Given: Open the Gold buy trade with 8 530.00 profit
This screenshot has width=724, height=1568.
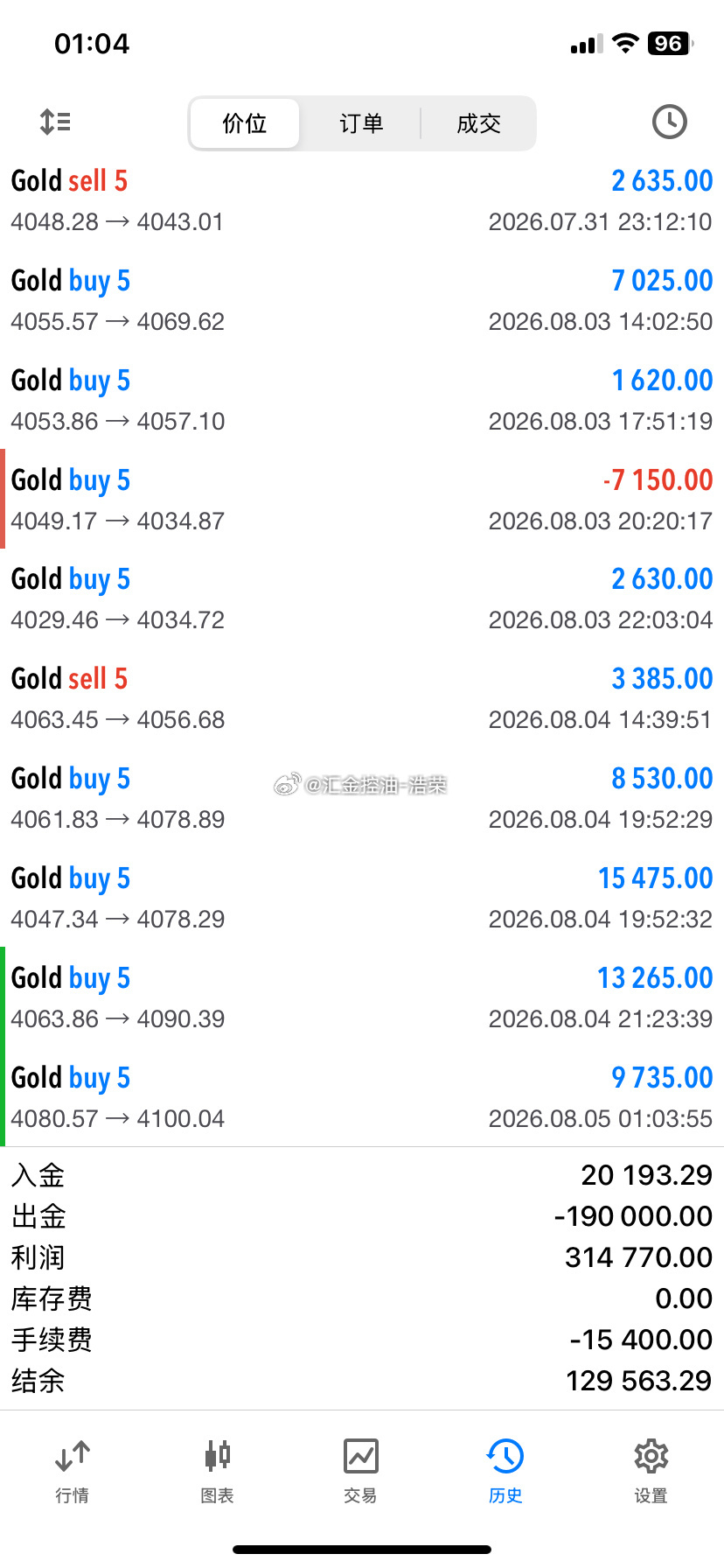Looking at the screenshot, I should pyautogui.click(x=362, y=798).
